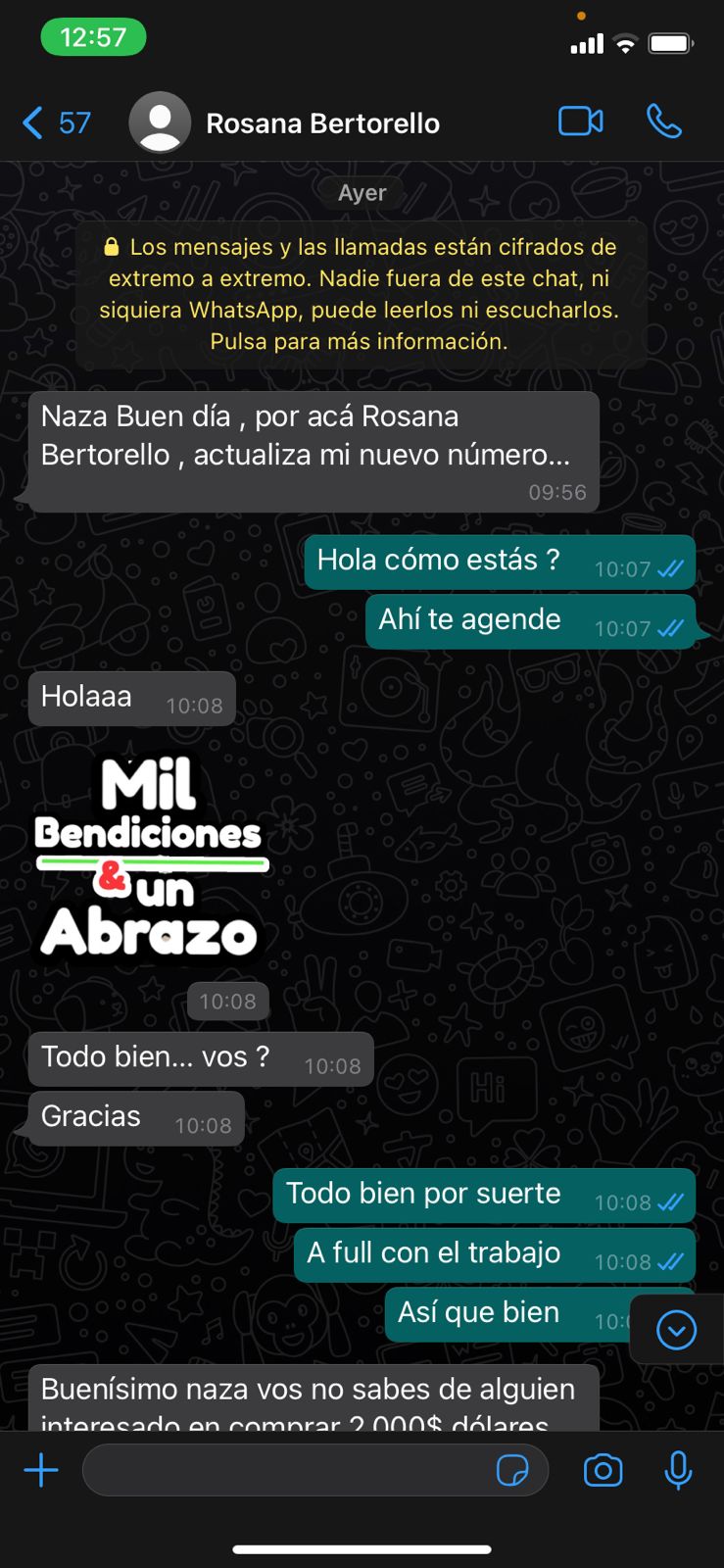724x1568 pixels.
Task: Start a video call with Rosana
Action: [x=580, y=122]
